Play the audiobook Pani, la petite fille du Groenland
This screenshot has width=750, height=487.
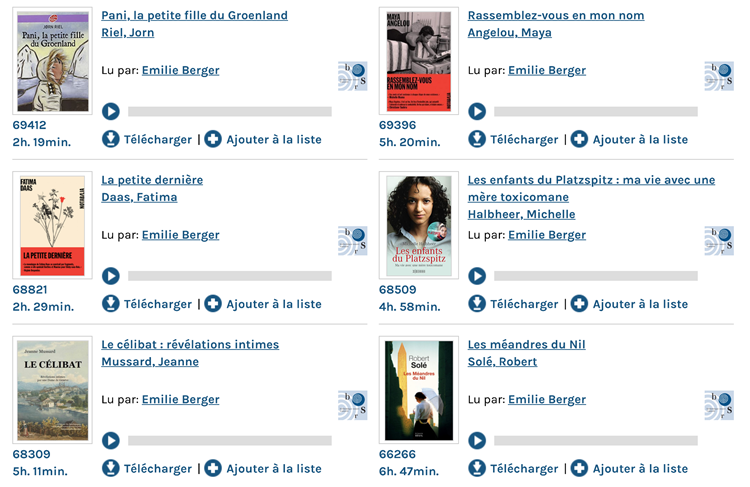(x=111, y=112)
